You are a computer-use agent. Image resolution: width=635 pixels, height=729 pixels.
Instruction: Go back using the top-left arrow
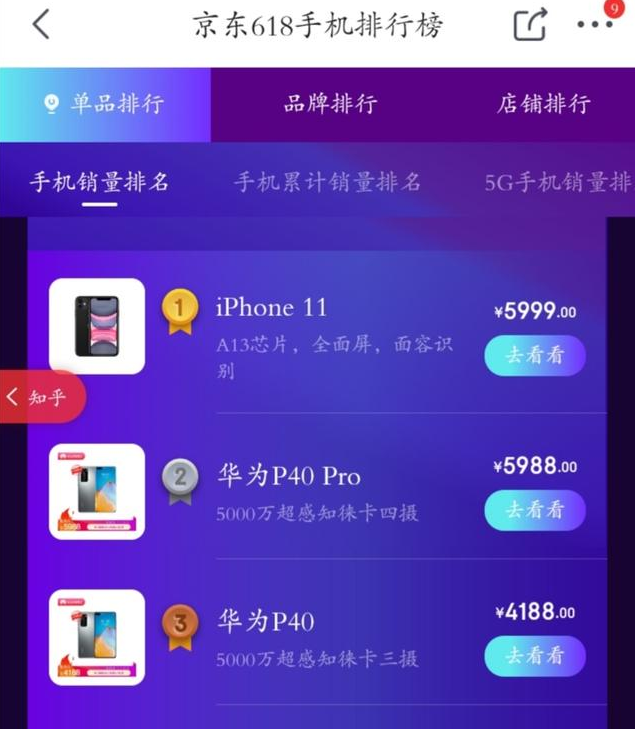[41, 24]
